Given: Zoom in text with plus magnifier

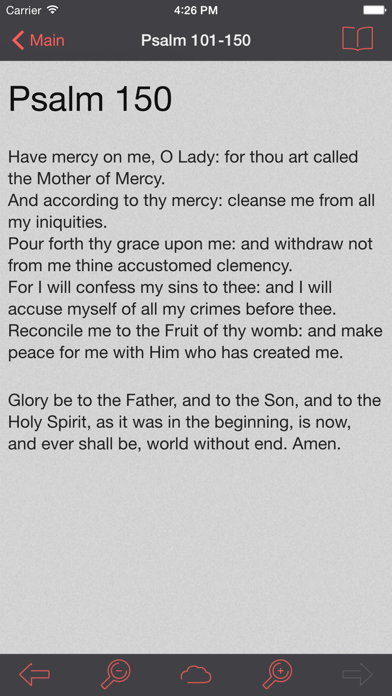Looking at the screenshot, I should click(x=277, y=674).
